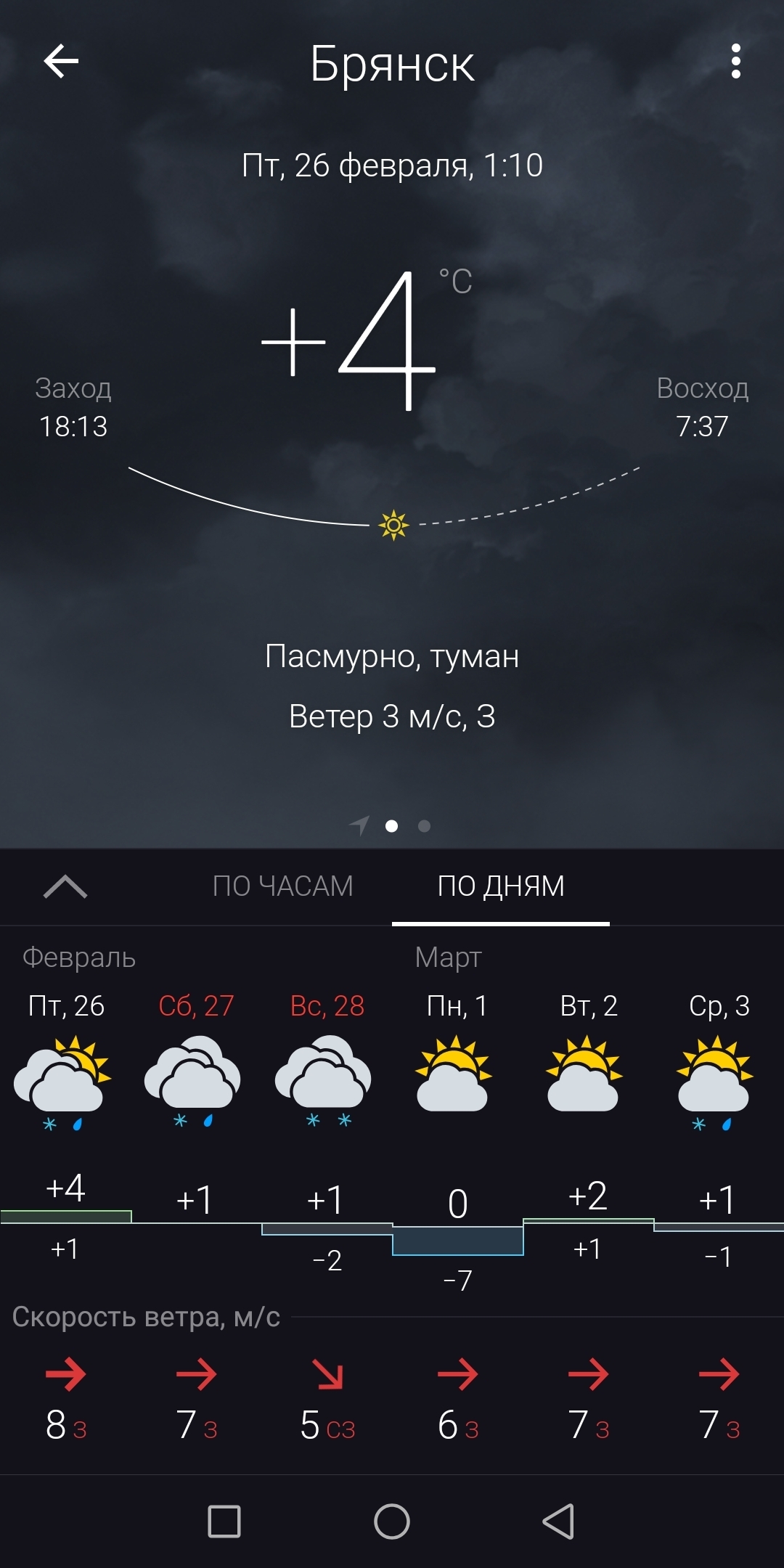Expand the forecast panel with the chevron
784x1568 pixels.
click(65, 886)
